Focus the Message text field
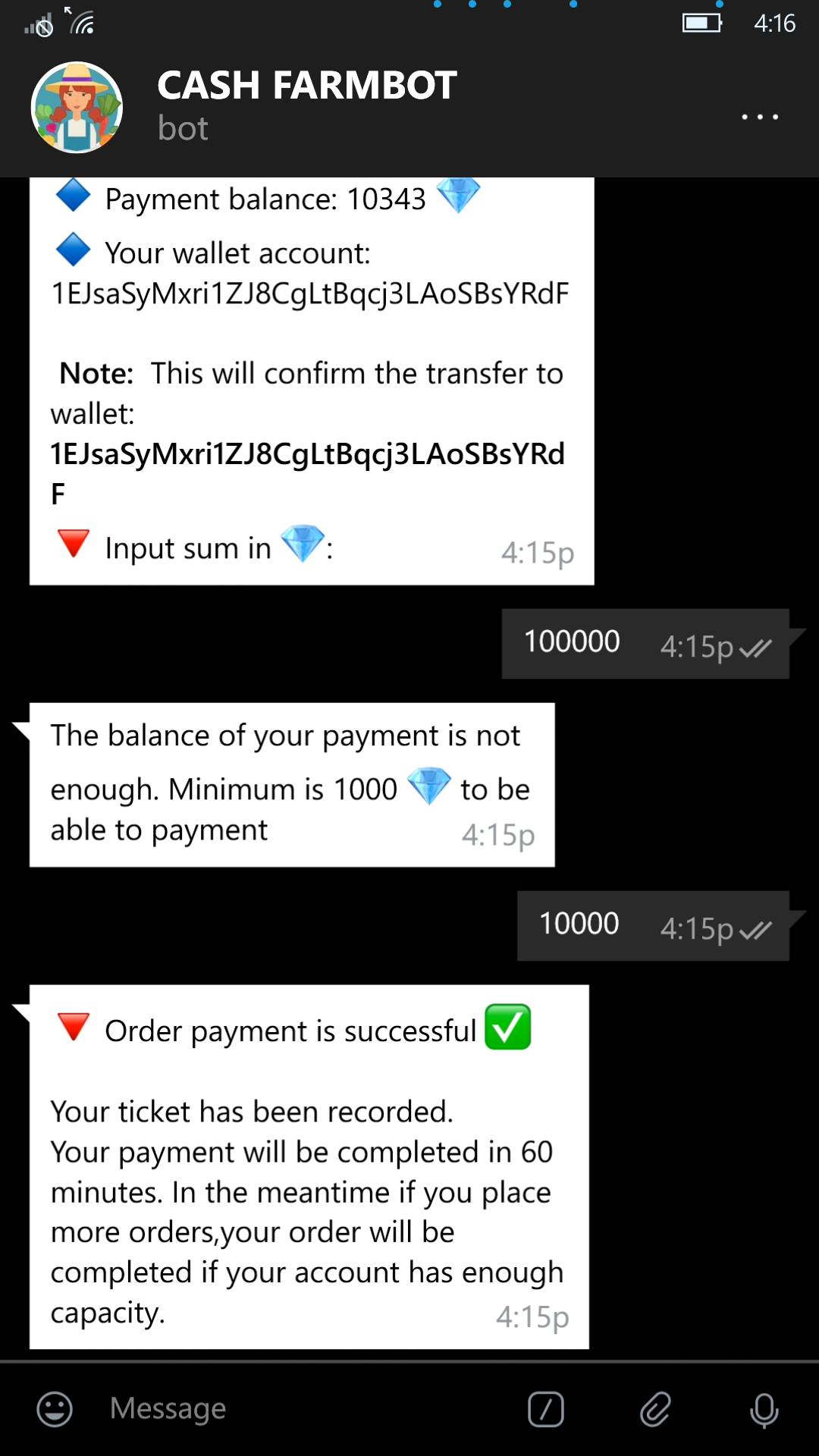The image size is (819, 1456). click(x=303, y=1409)
